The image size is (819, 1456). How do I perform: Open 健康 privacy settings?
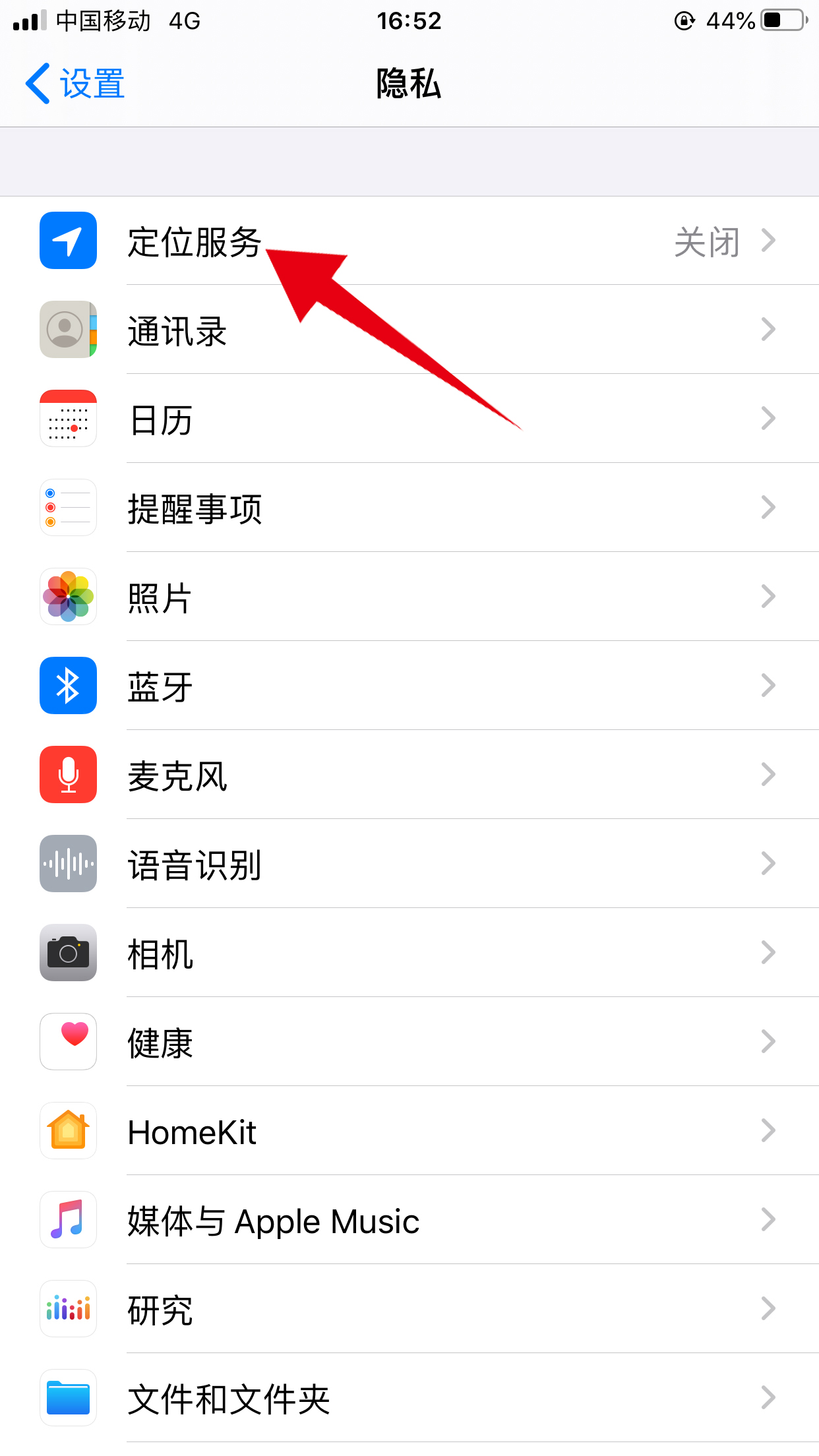point(409,1042)
